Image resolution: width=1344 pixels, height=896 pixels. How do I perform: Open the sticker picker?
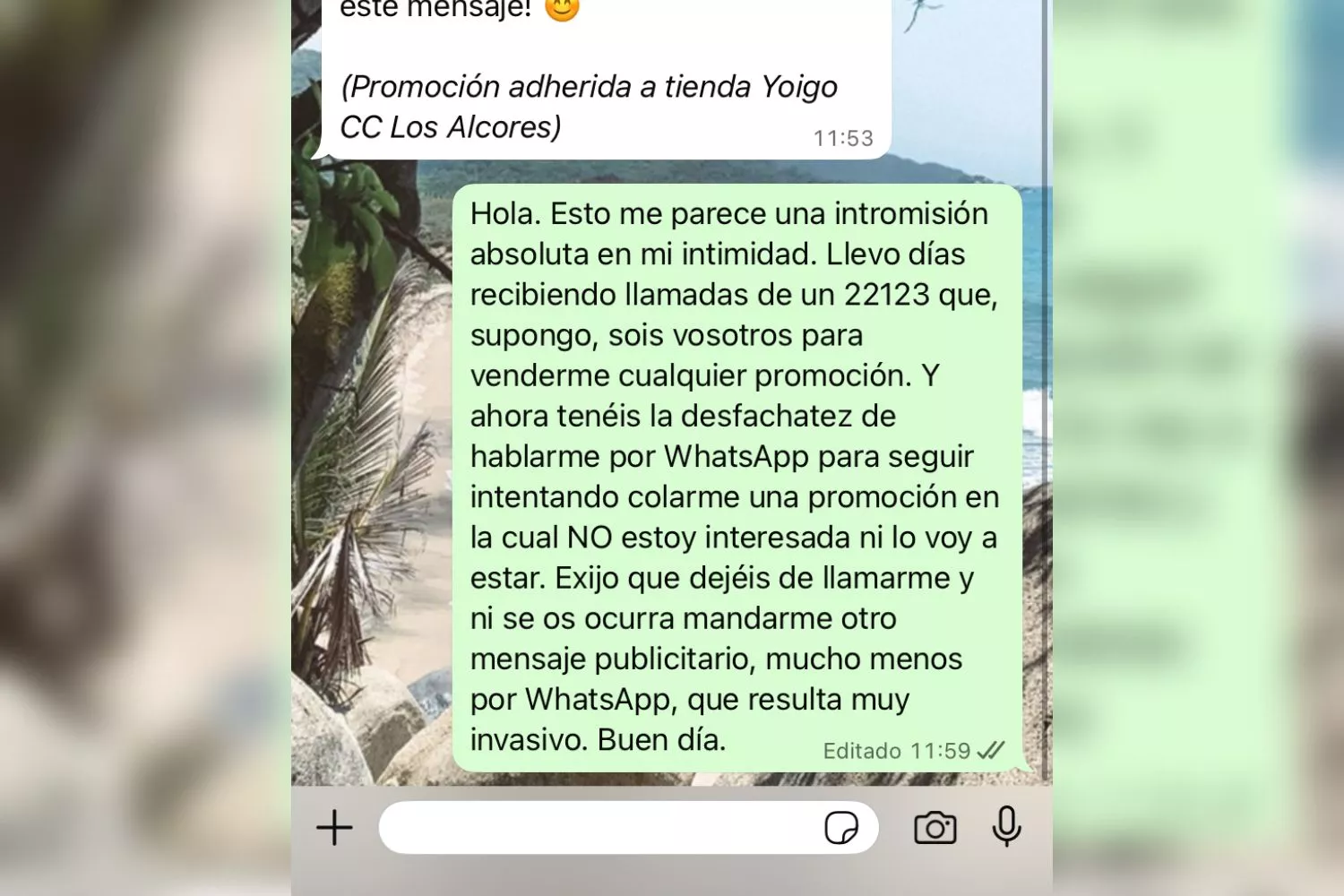coord(840,828)
